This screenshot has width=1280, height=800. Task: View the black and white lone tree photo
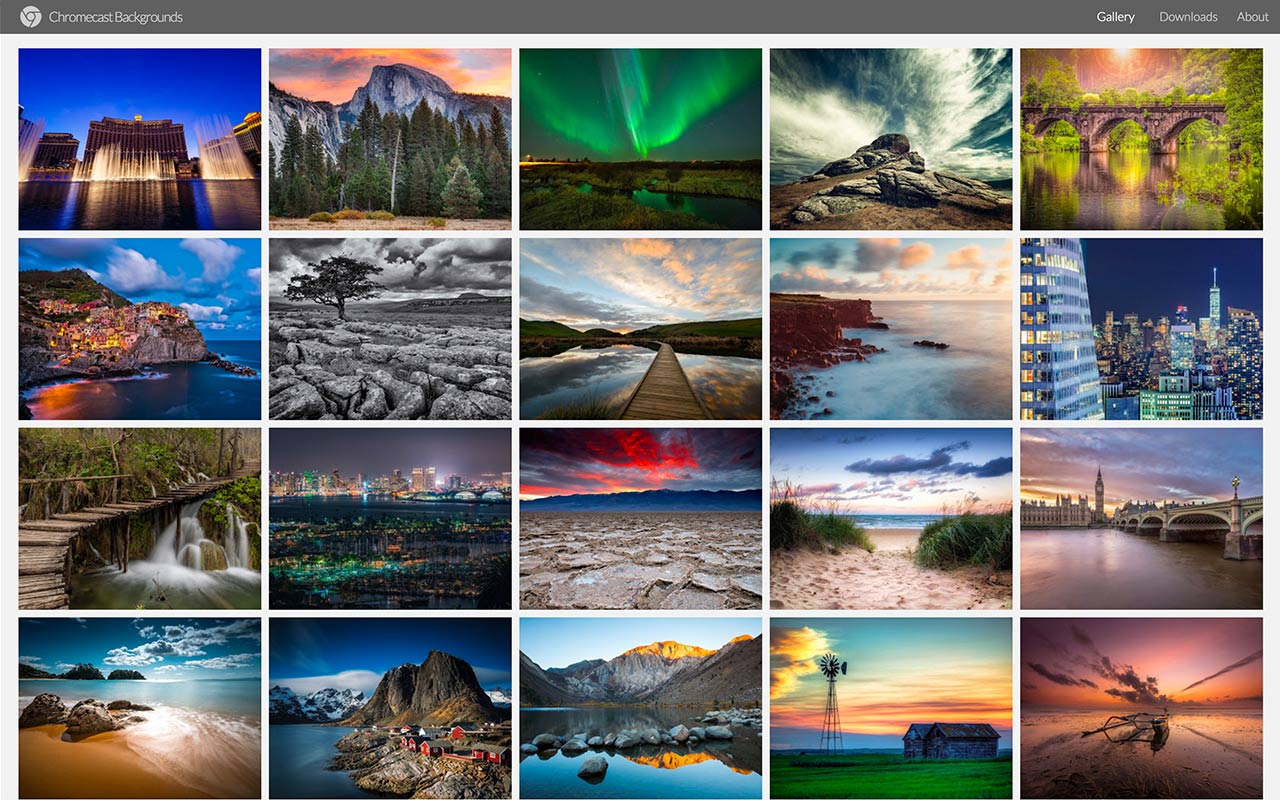tap(390, 329)
